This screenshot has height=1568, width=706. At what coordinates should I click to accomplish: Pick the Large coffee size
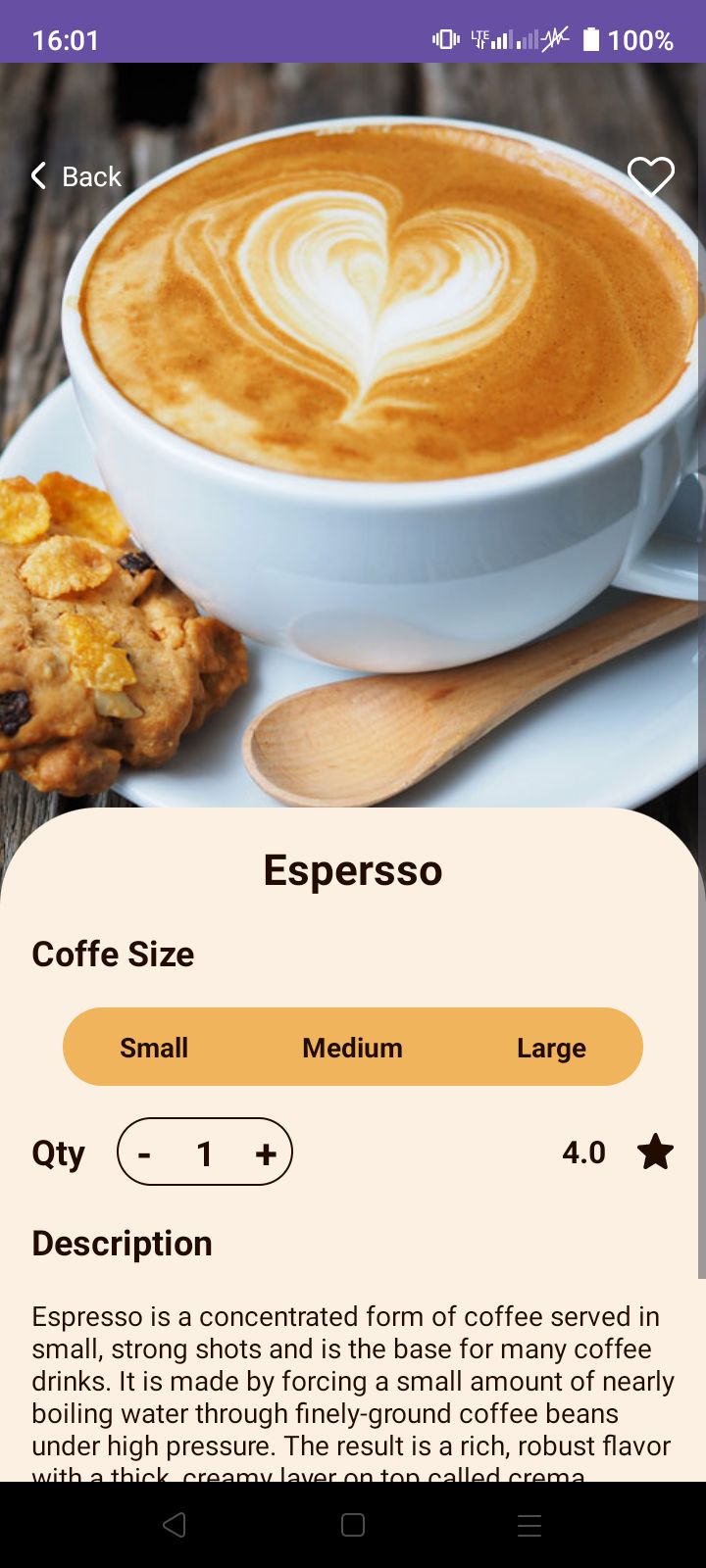coord(551,1048)
